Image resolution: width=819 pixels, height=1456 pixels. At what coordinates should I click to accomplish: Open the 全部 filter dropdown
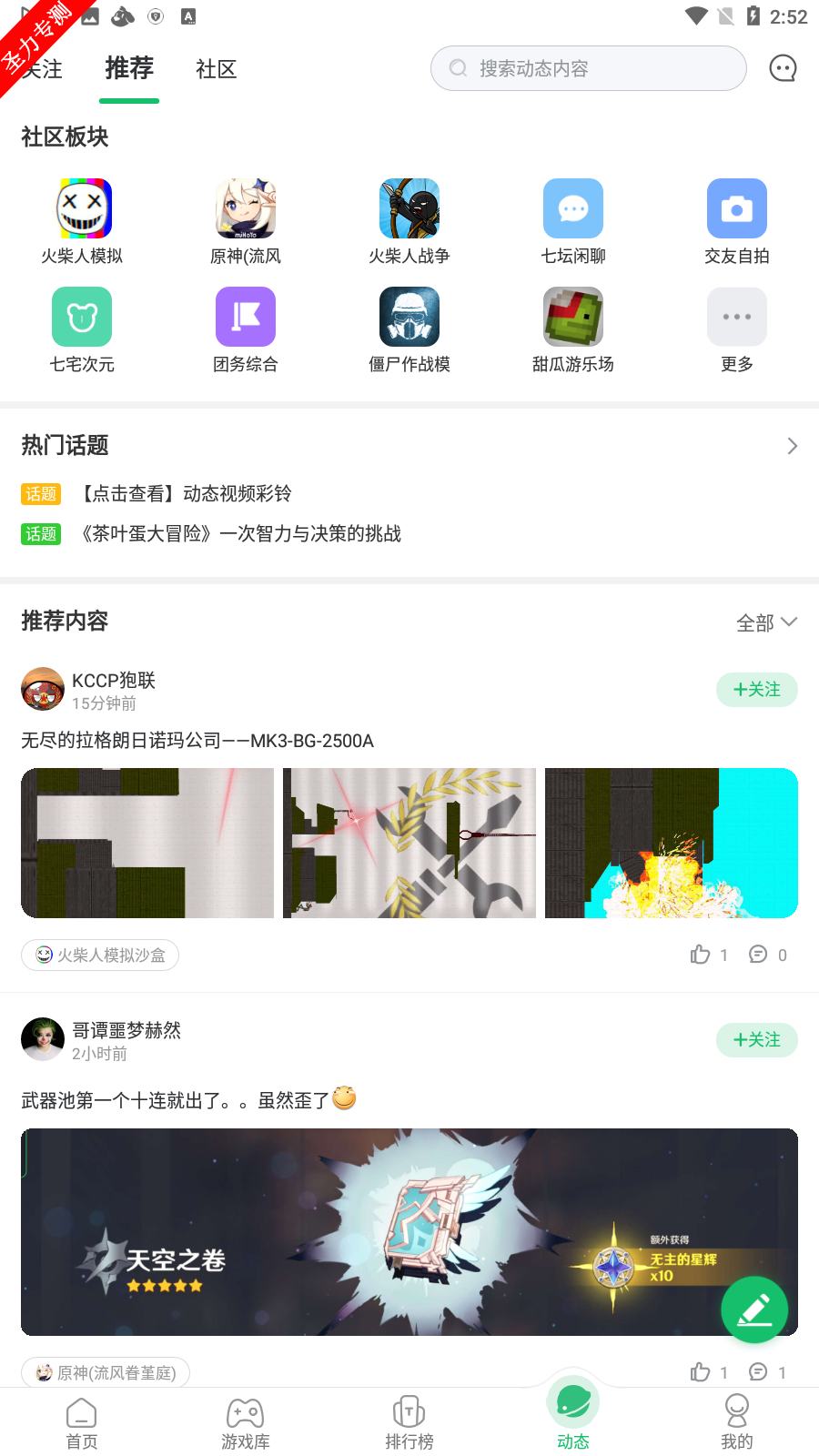pos(766,622)
